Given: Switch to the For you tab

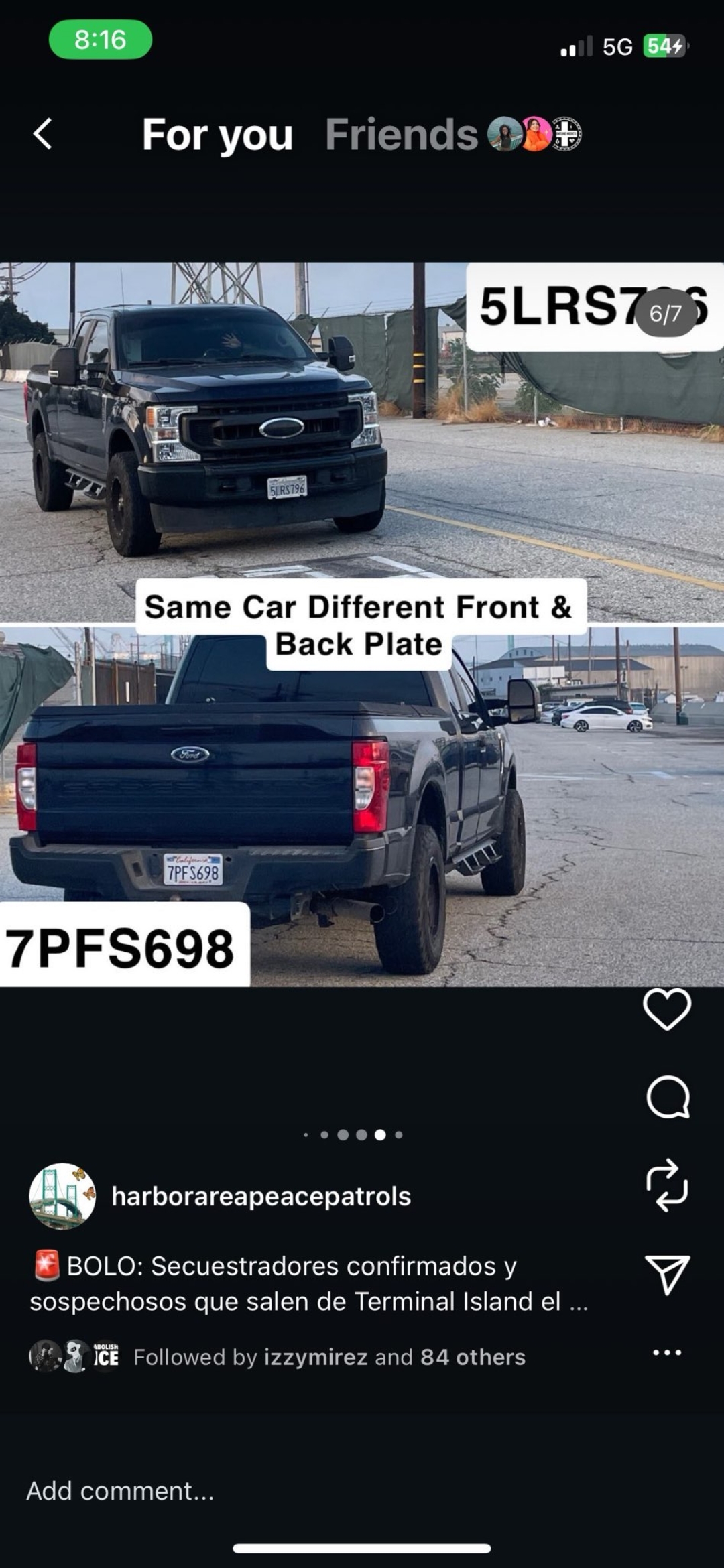Looking at the screenshot, I should 217,135.
